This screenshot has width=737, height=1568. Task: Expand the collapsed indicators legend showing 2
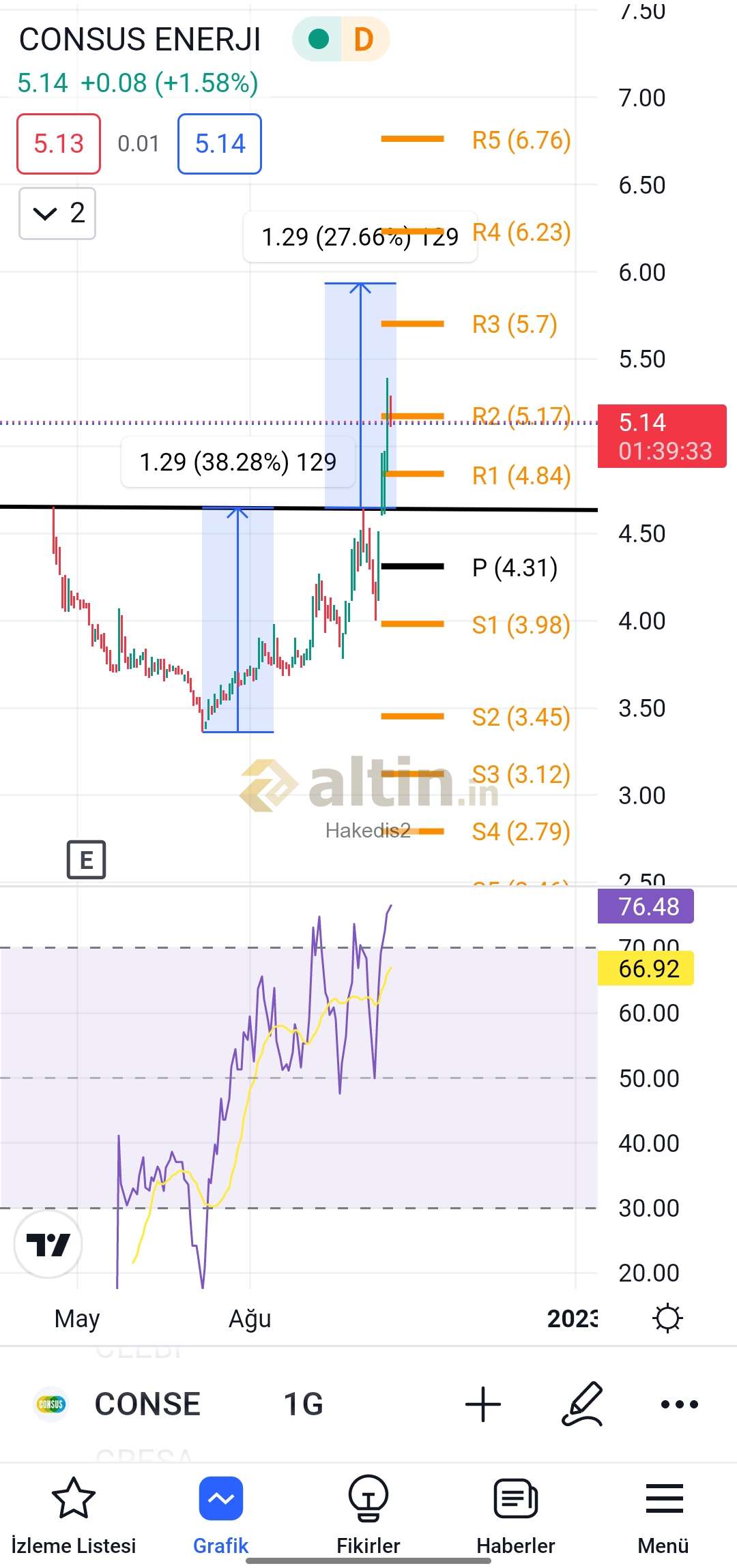click(57, 213)
